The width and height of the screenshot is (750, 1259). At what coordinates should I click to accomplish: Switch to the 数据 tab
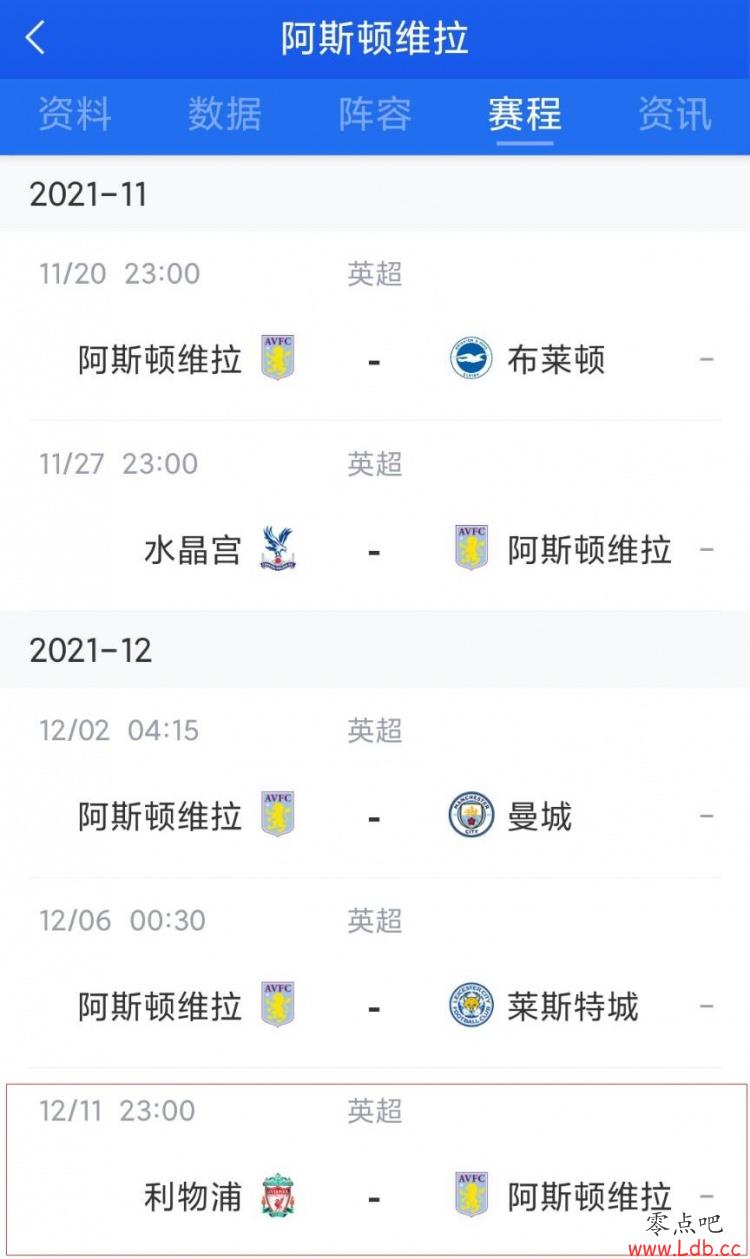[x=225, y=115]
